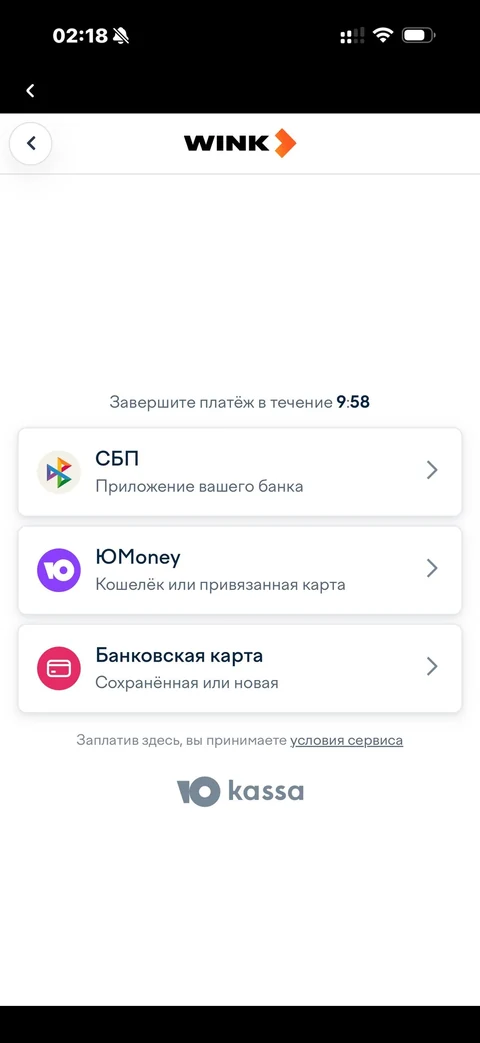Select ЮMoney wallet payment option
The image size is (480, 1043).
(239, 570)
